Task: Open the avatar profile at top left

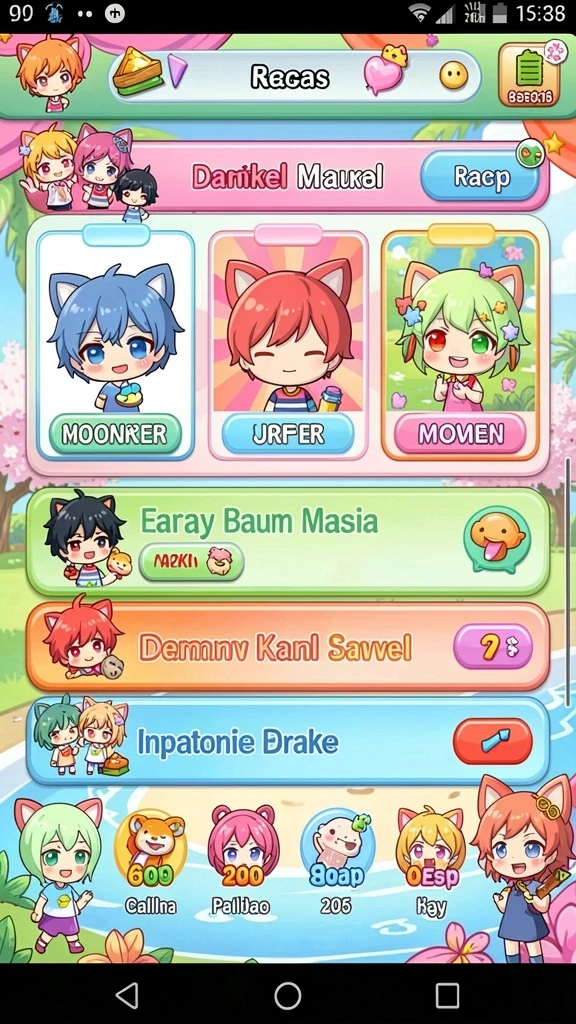Action: click(x=51, y=73)
